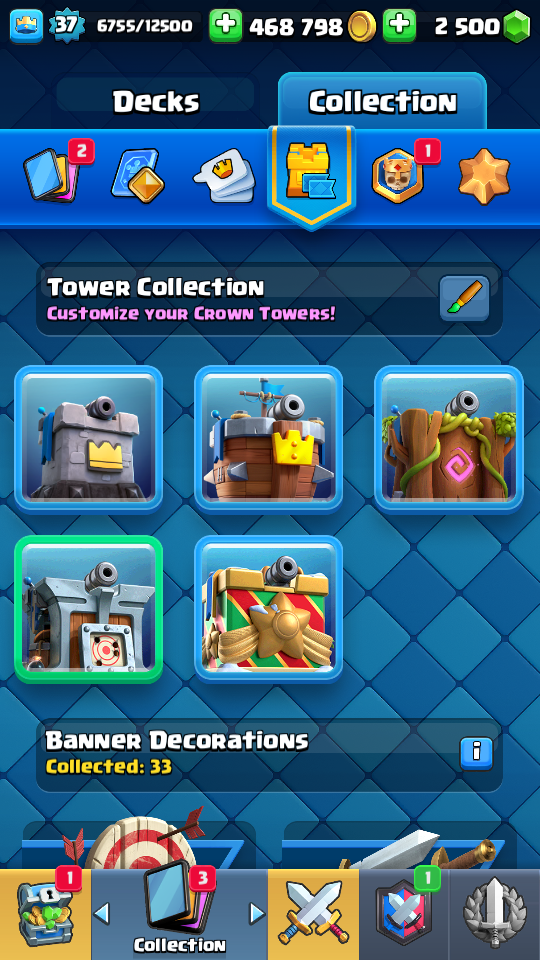The image size is (540, 960).
Task: Select the target practice tower skin
Action: pyautogui.click(x=89, y=609)
